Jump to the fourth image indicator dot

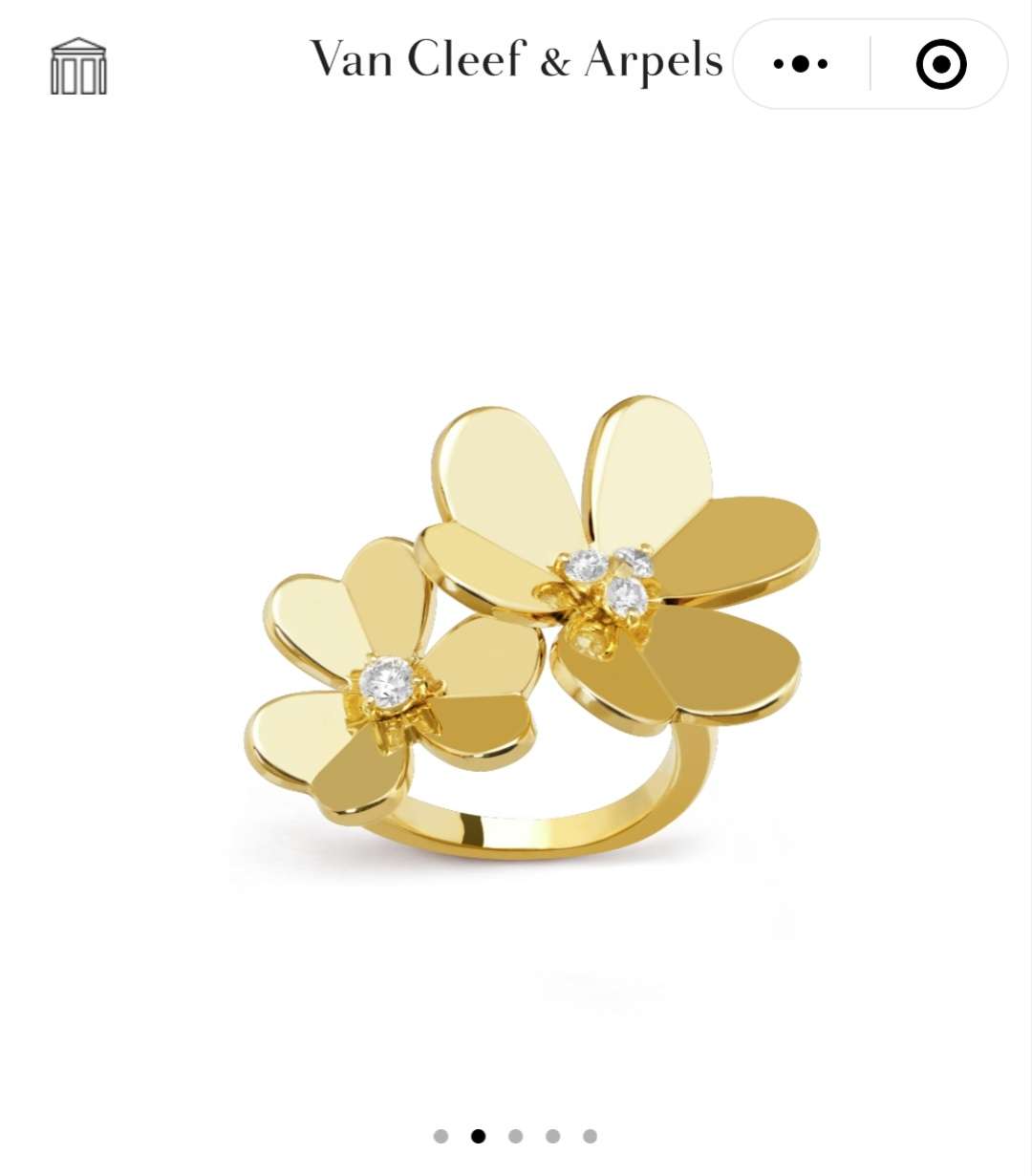[553, 1136]
